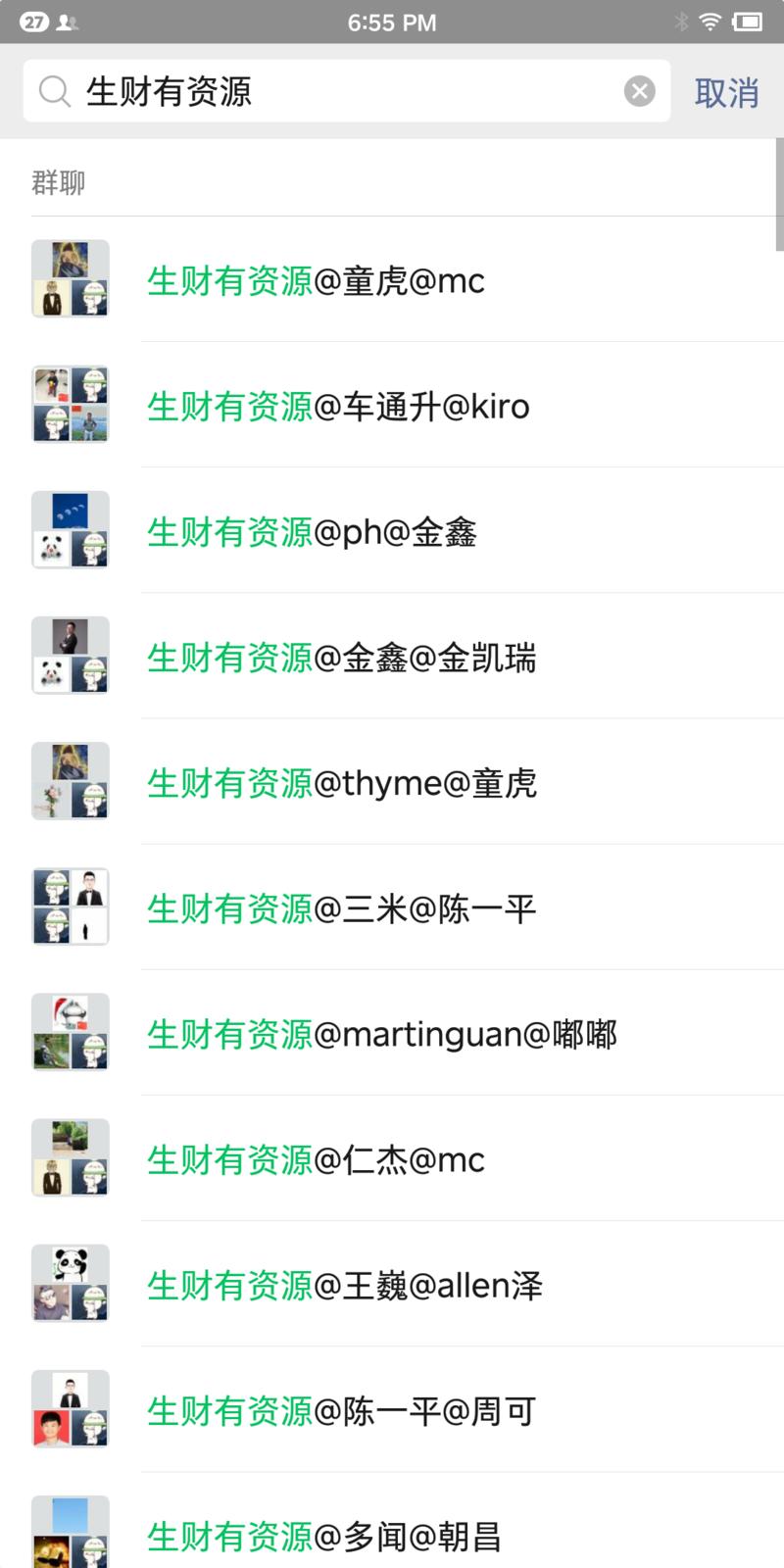Open the group chat 生财有资源@车通升@kiro
Image resolution: width=784 pixels, height=1568 pixels.
point(338,406)
